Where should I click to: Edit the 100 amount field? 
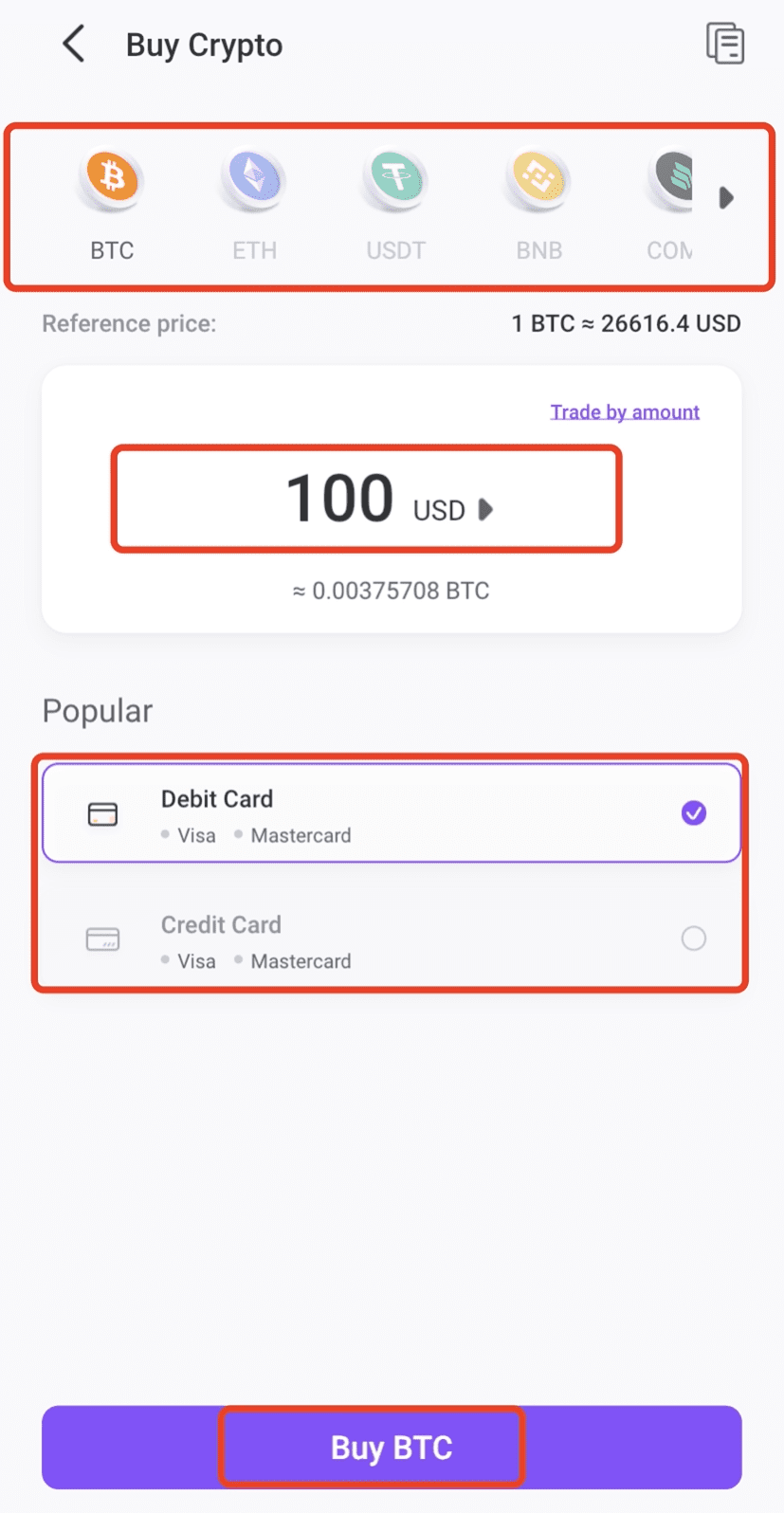(x=340, y=498)
